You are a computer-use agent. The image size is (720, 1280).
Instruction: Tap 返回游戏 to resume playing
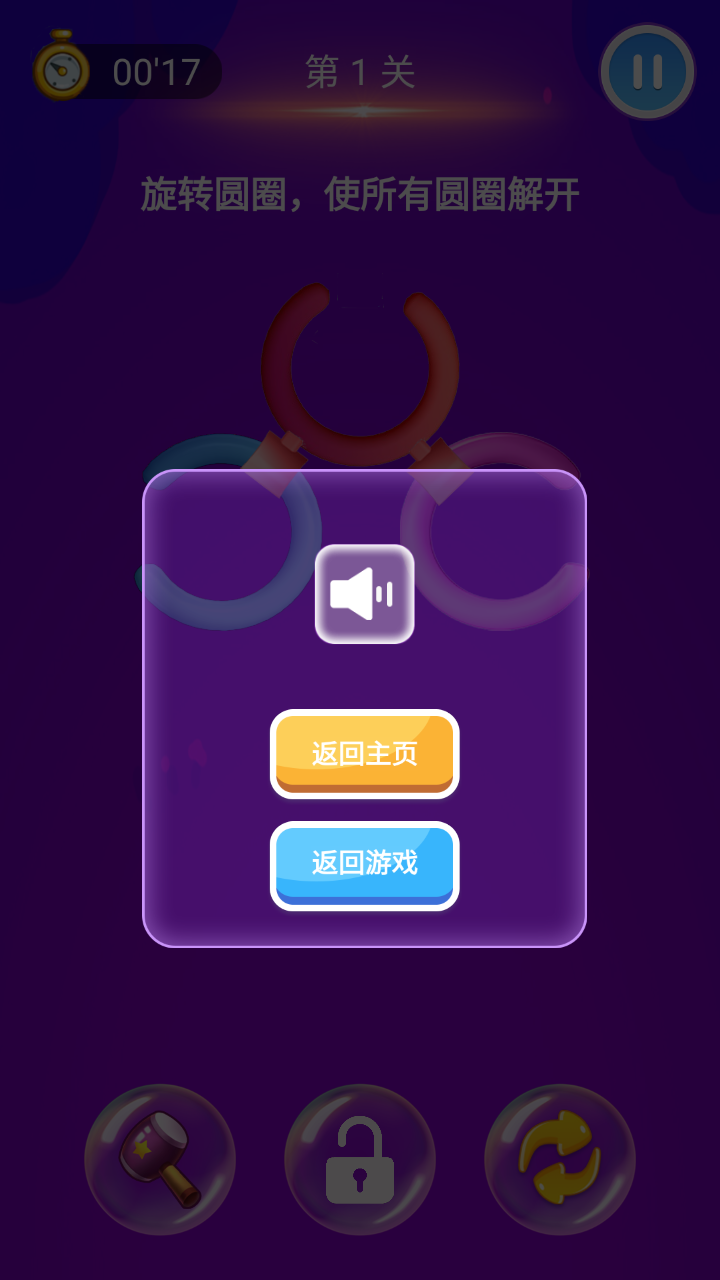[364, 865]
